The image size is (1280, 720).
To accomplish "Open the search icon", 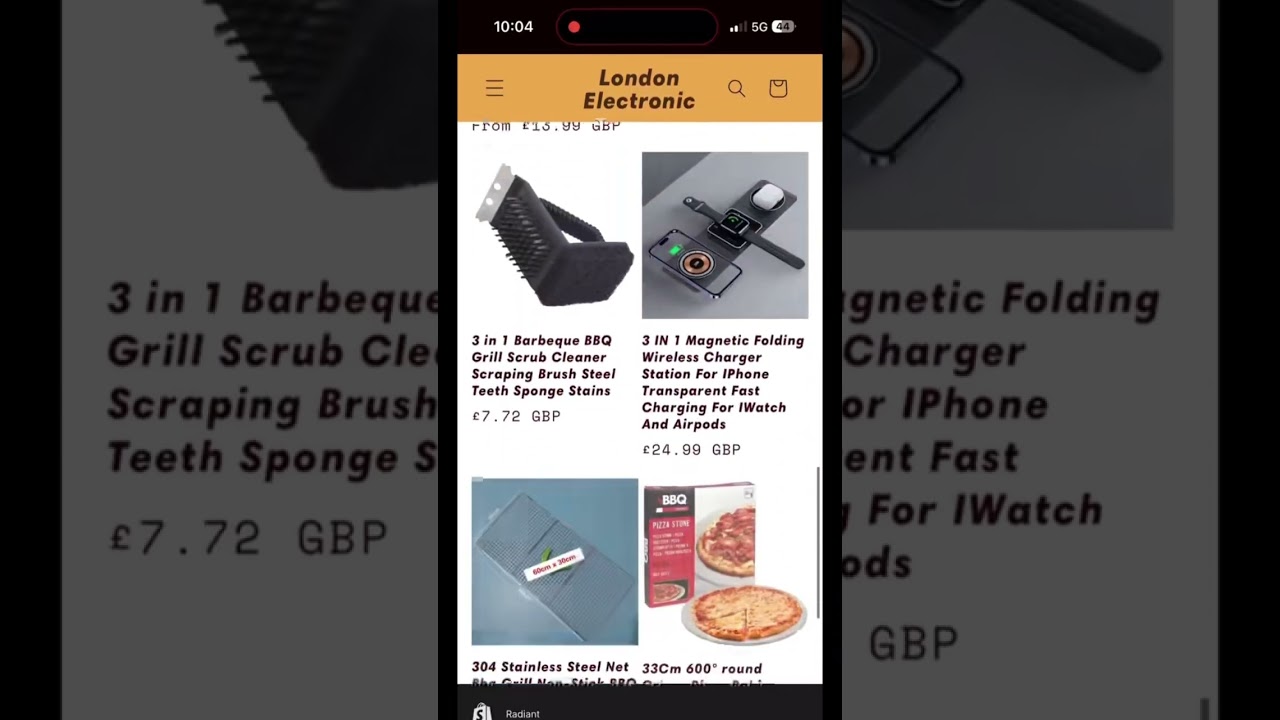I will [736, 89].
